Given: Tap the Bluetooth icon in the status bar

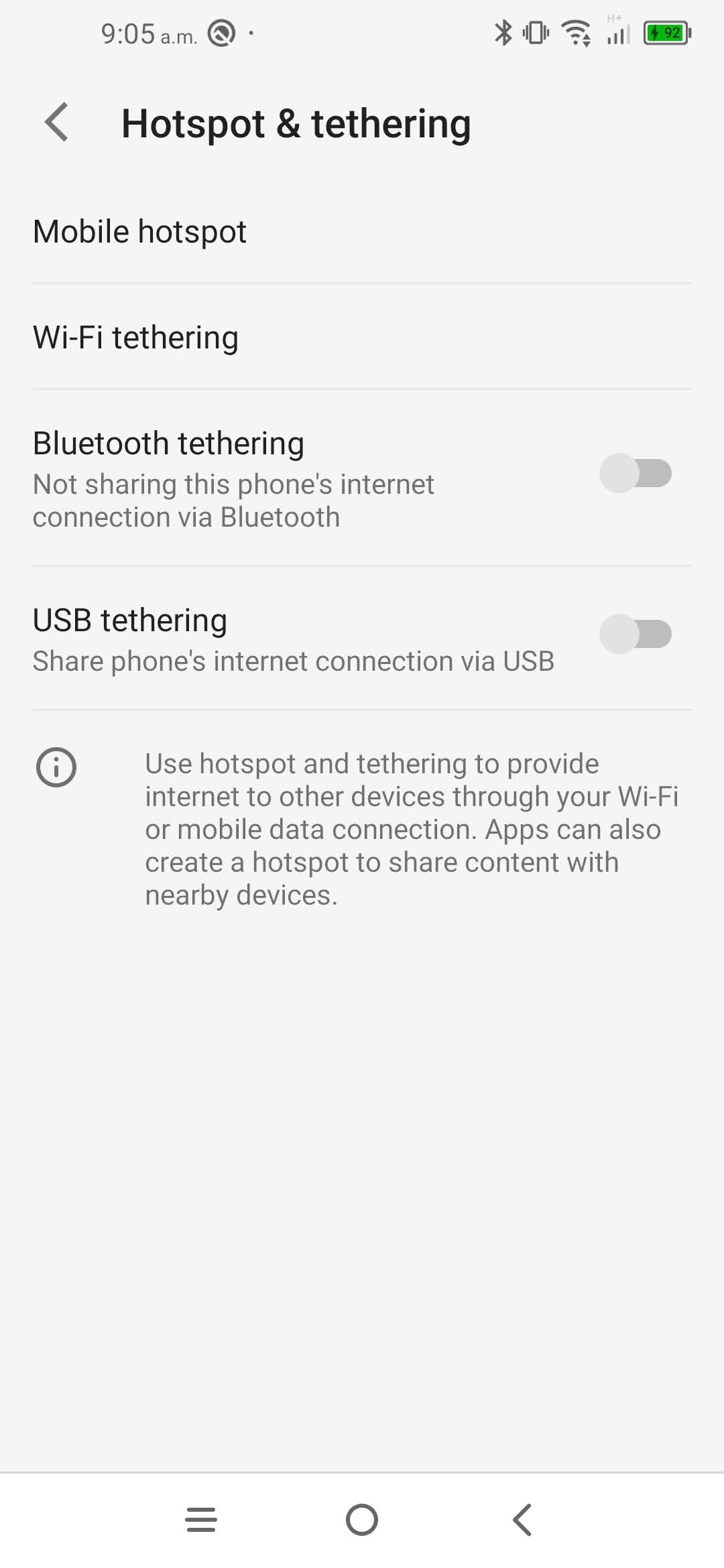Looking at the screenshot, I should tap(502, 31).
